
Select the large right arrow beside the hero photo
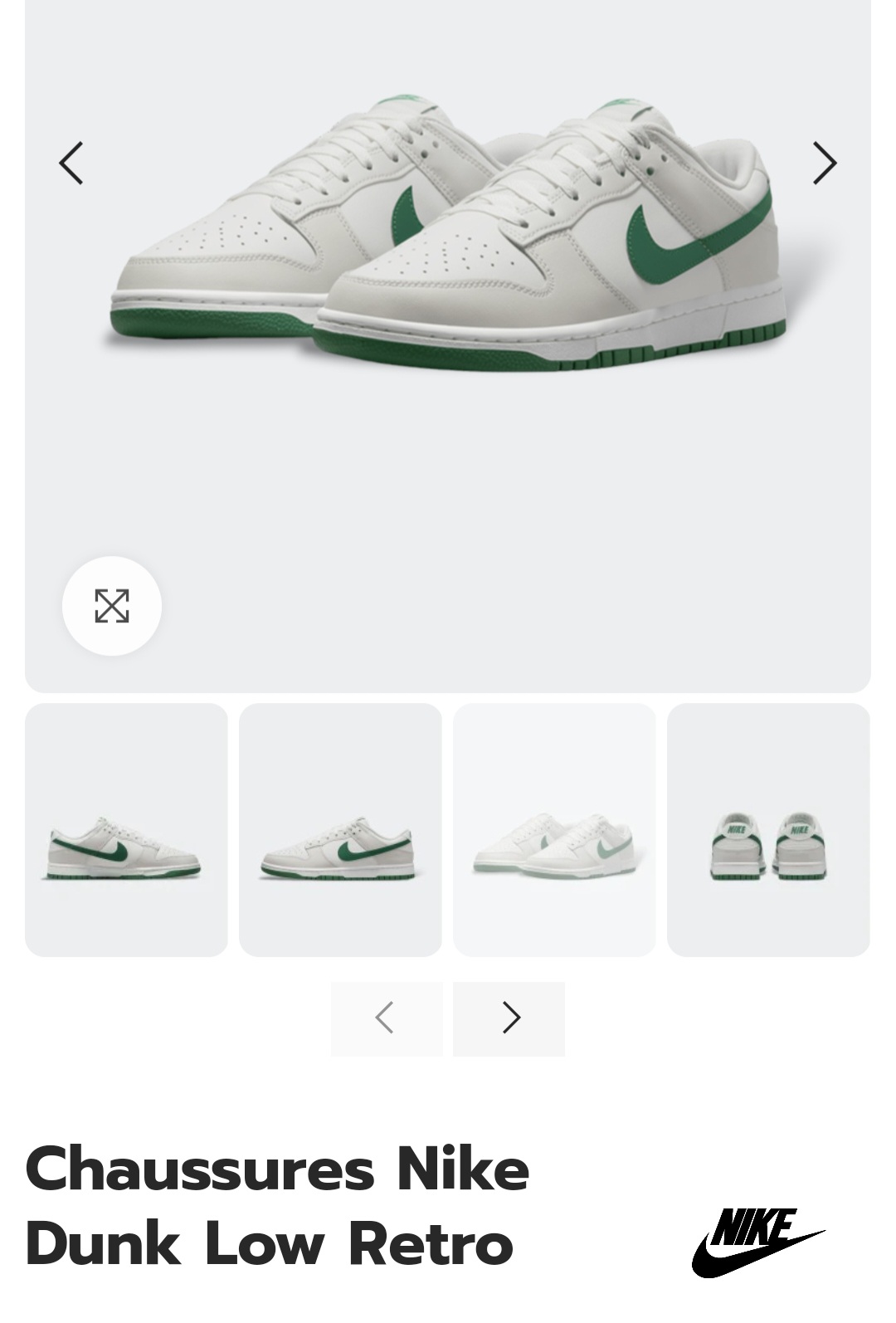(x=825, y=162)
